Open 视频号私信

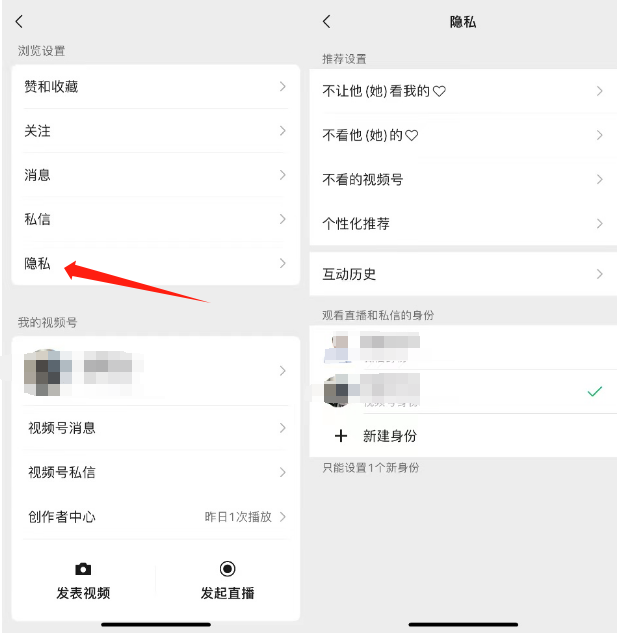tap(155, 472)
